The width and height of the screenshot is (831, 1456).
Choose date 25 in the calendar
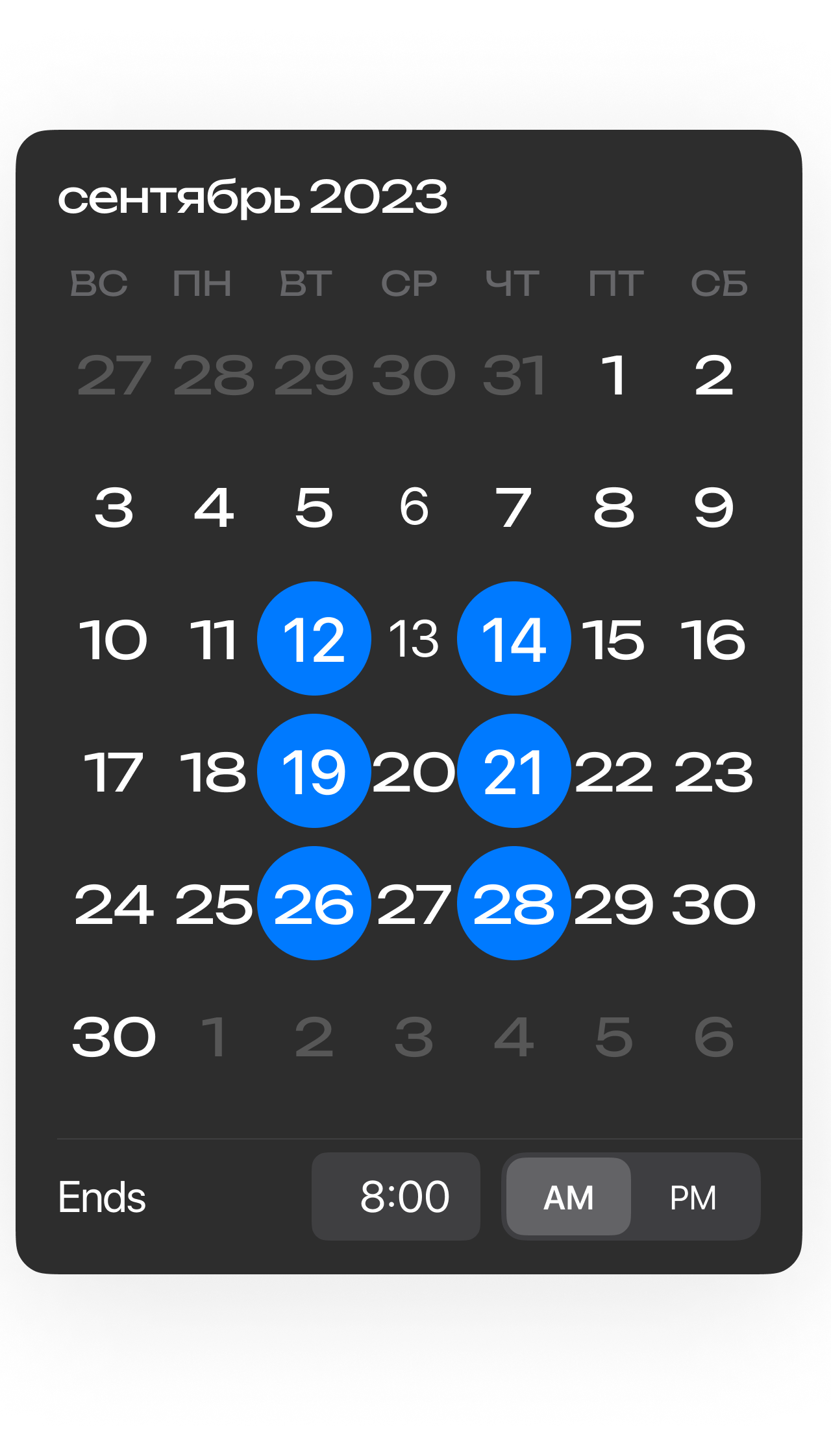pyautogui.click(x=214, y=904)
